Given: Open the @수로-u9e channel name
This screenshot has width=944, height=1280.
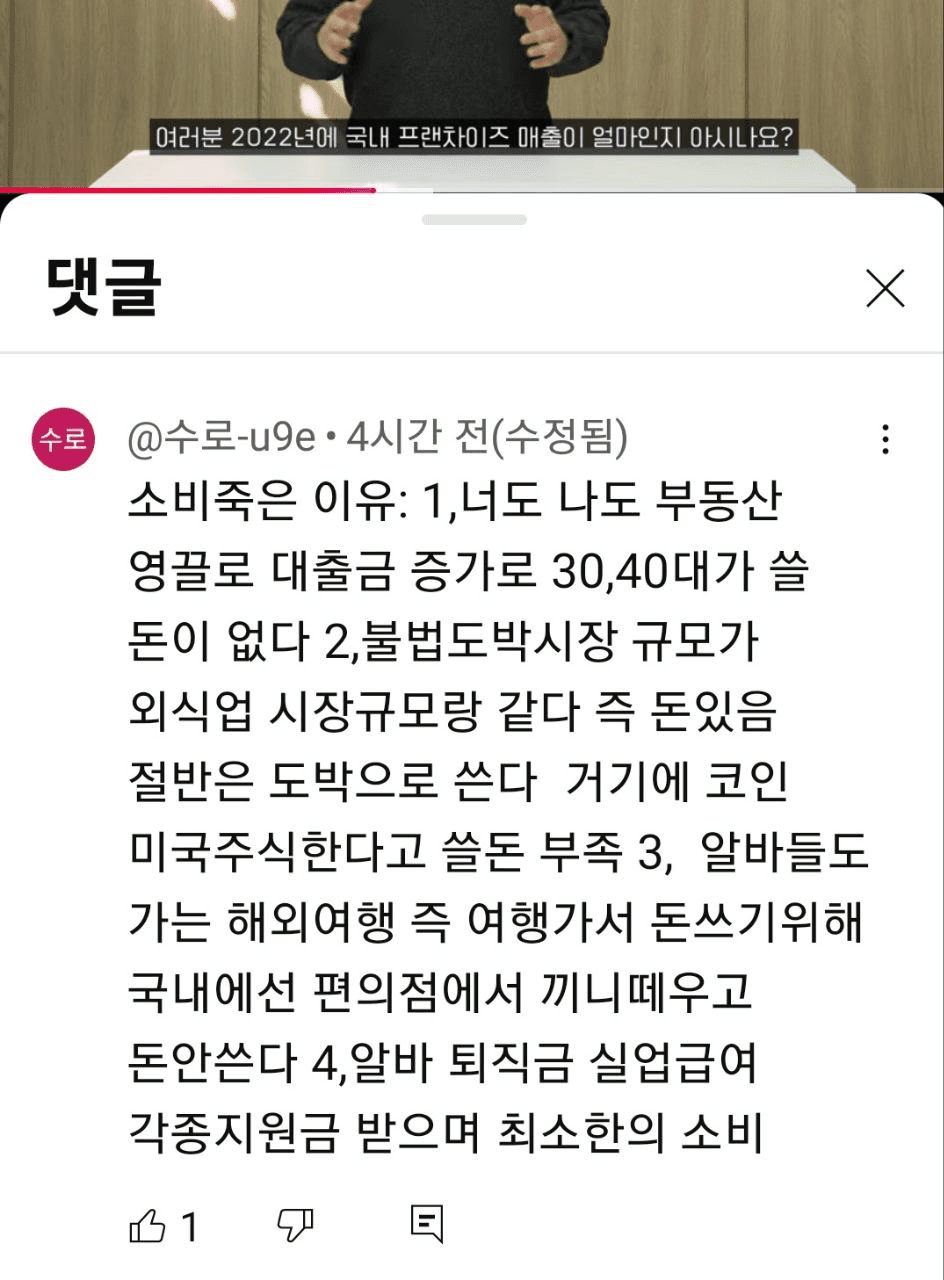Looking at the screenshot, I should click(221, 437).
